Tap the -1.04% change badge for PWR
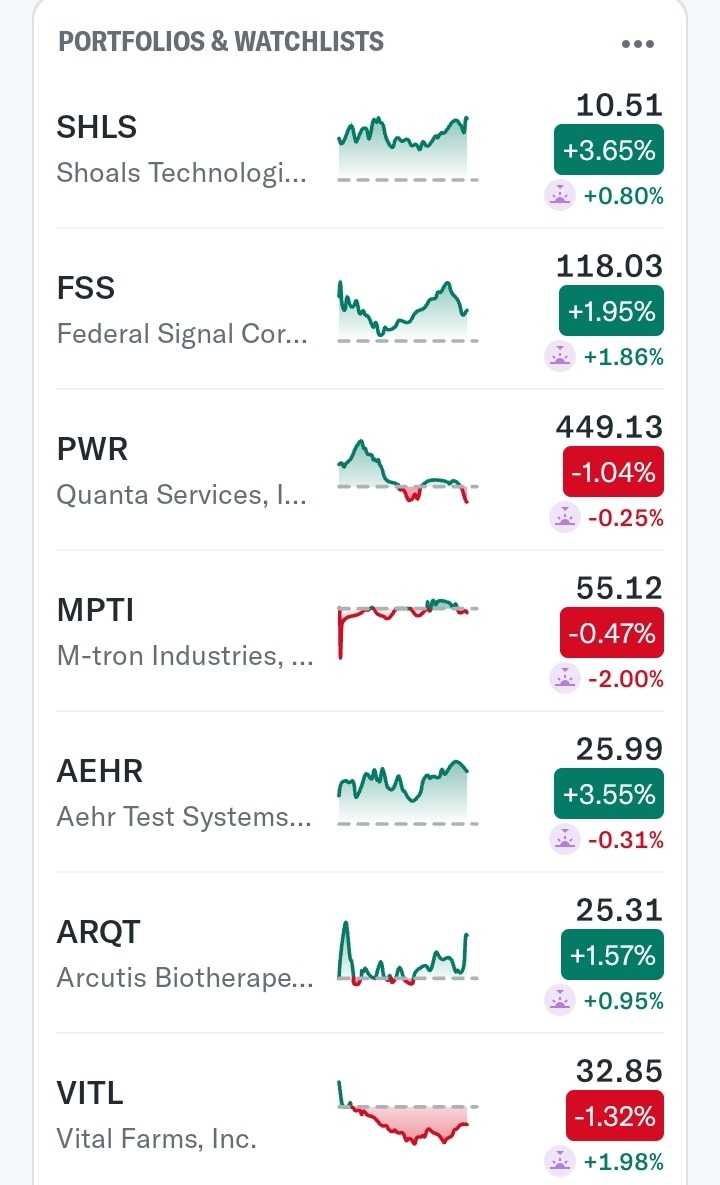Image resolution: width=720 pixels, height=1185 pixels. (x=611, y=473)
